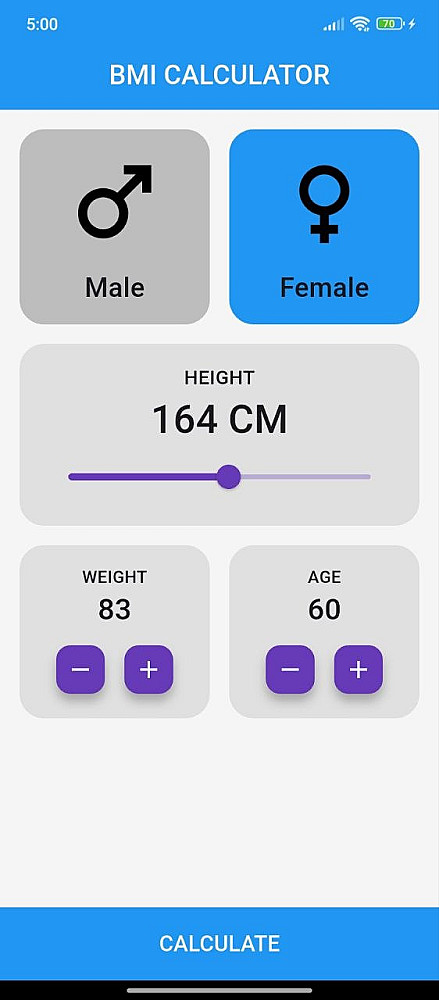
Task: Select the Male gender card
Action: pyautogui.click(x=115, y=226)
